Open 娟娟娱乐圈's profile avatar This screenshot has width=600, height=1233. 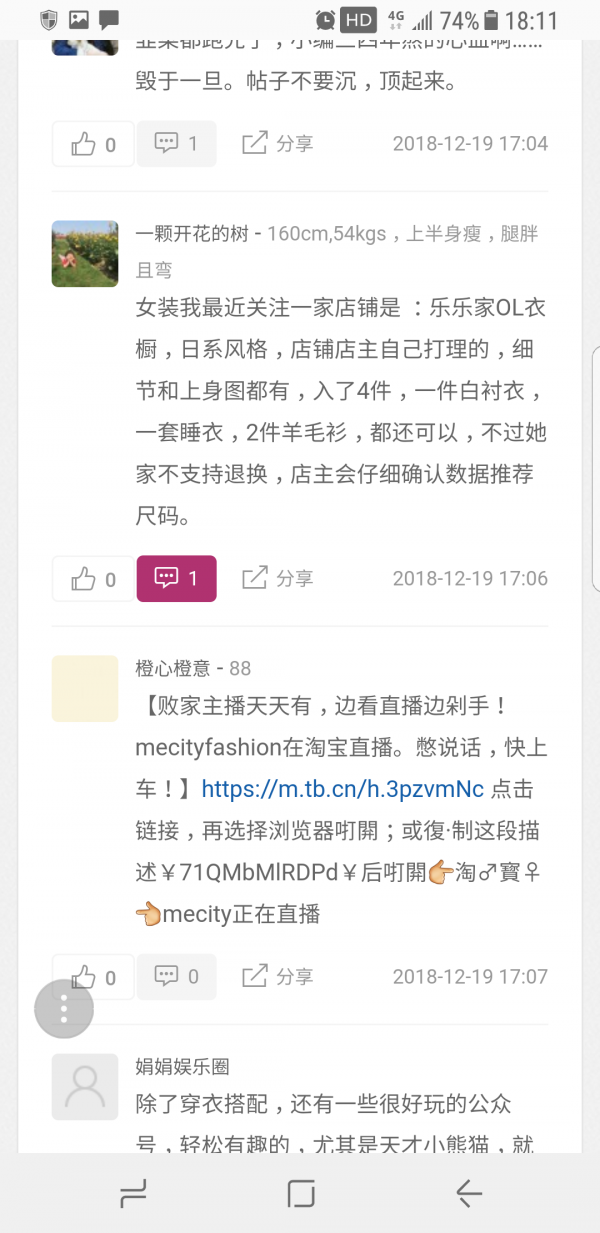85,1087
